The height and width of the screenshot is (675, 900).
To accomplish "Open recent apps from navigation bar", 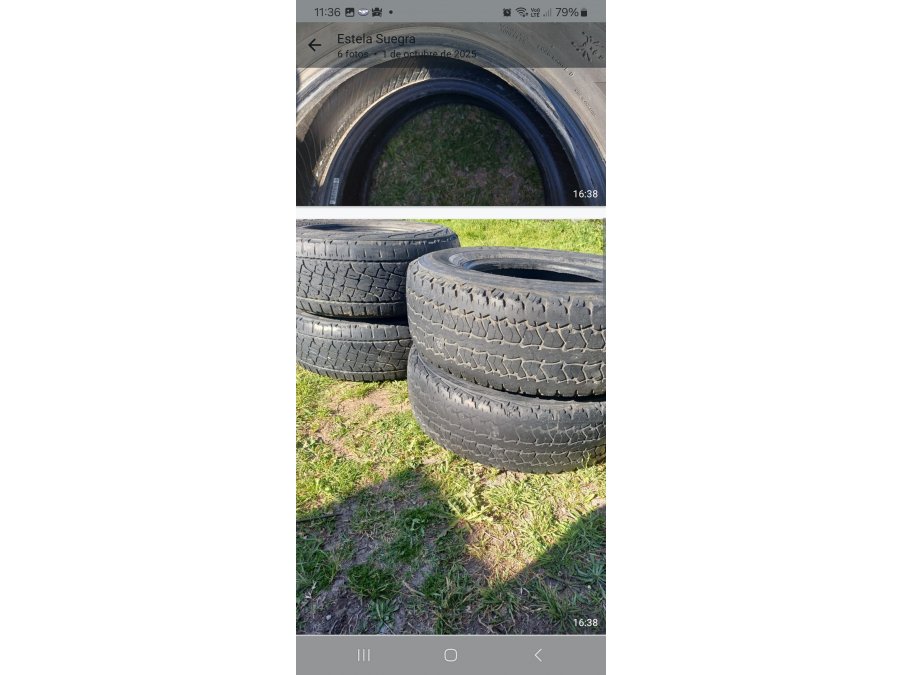I will [x=364, y=655].
